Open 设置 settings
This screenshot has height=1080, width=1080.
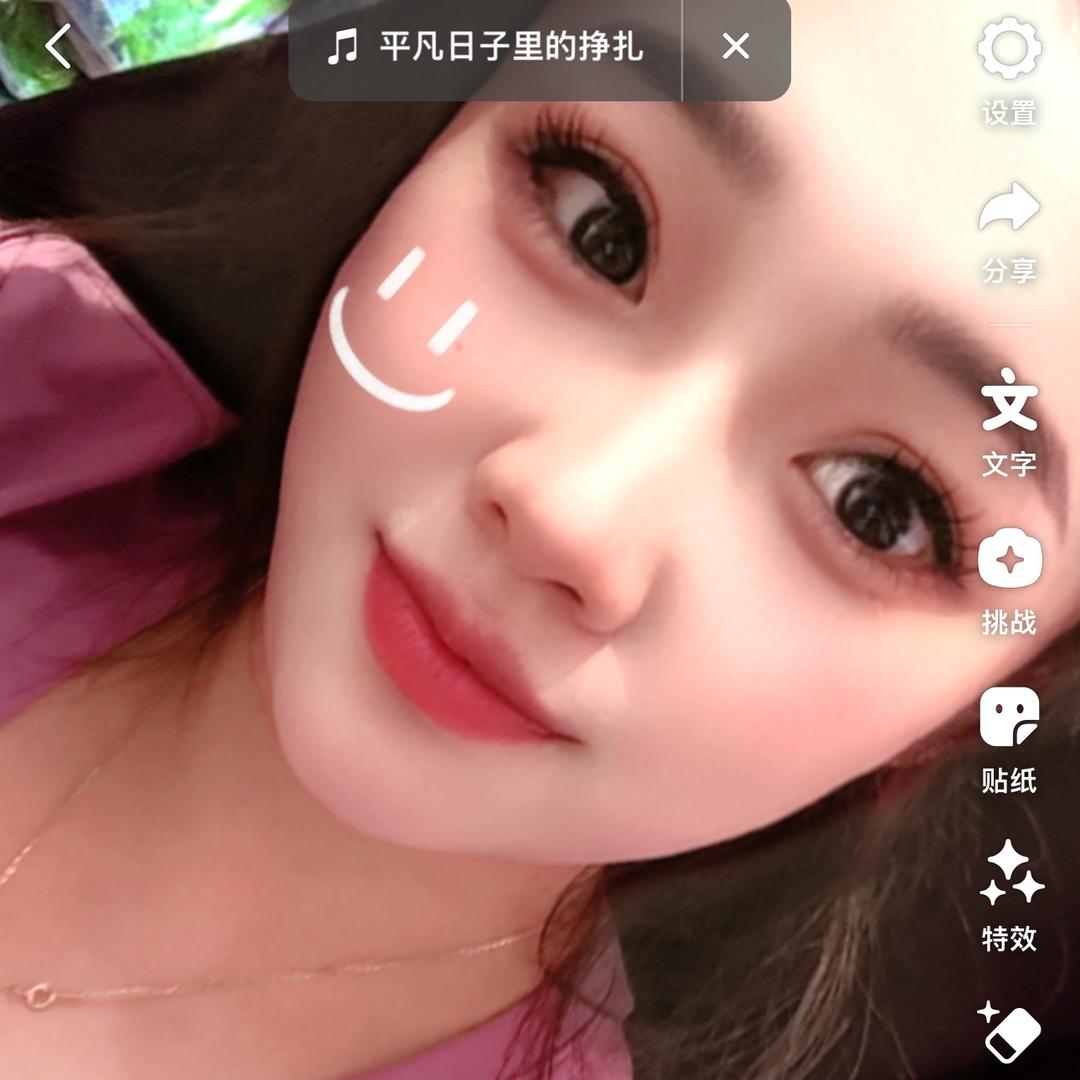[1009, 70]
